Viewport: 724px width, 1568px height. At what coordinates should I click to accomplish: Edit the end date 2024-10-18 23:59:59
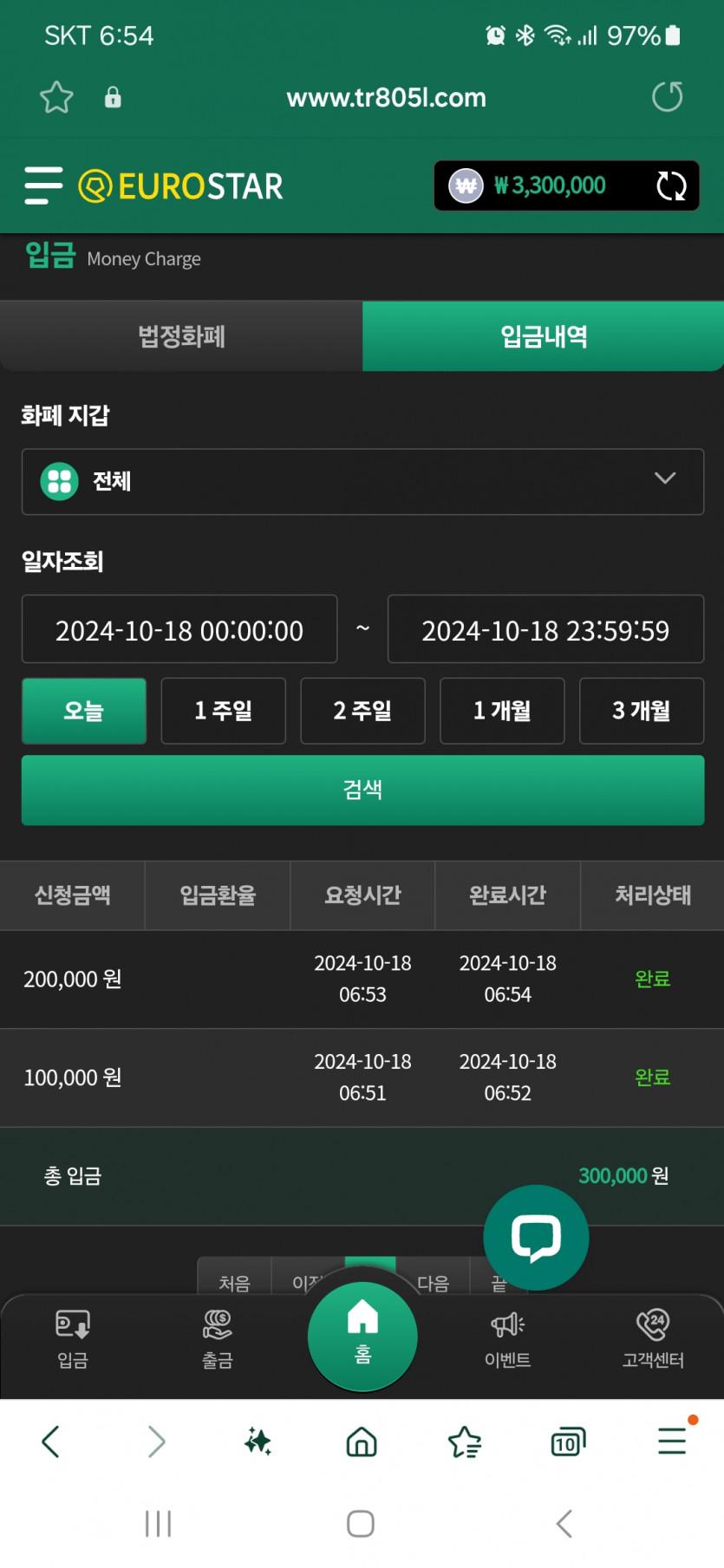point(545,630)
